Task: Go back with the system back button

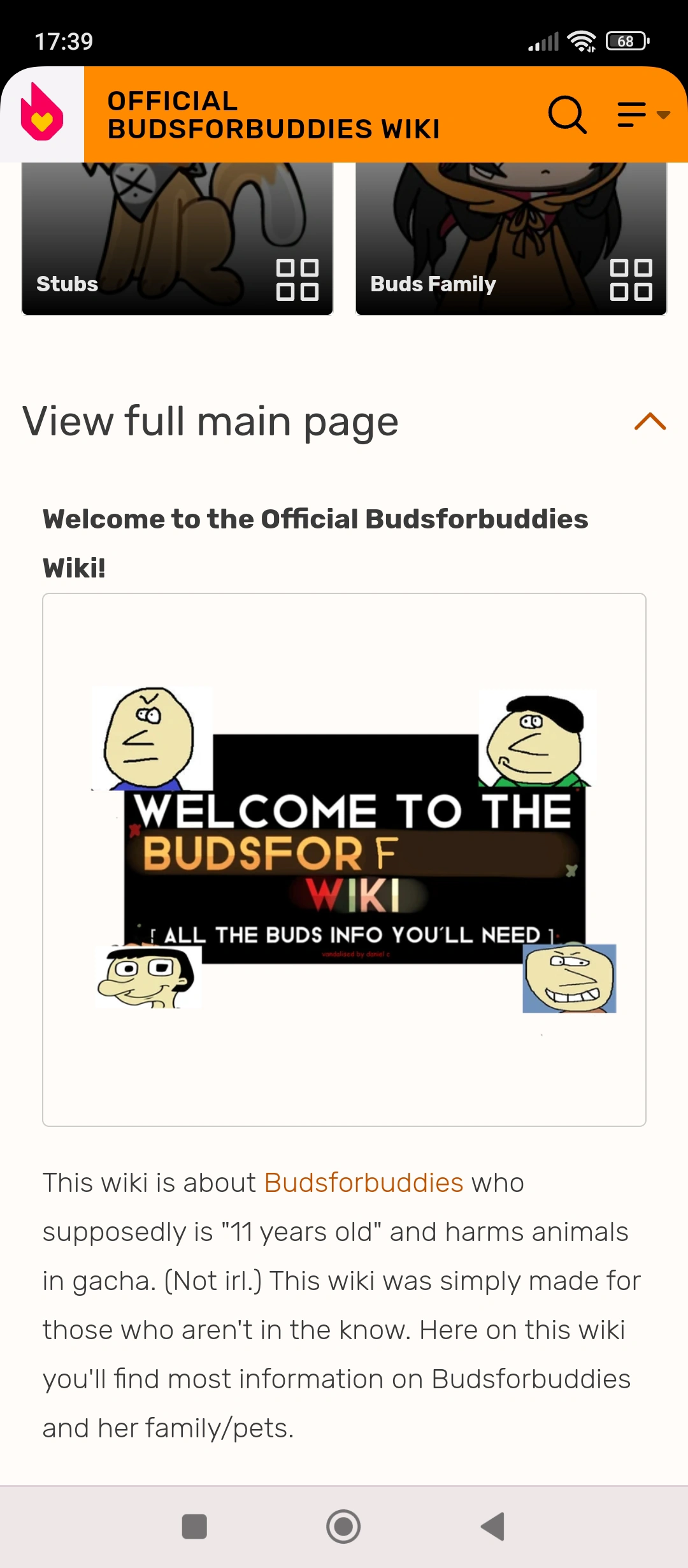Action: [x=493, y=1526]
